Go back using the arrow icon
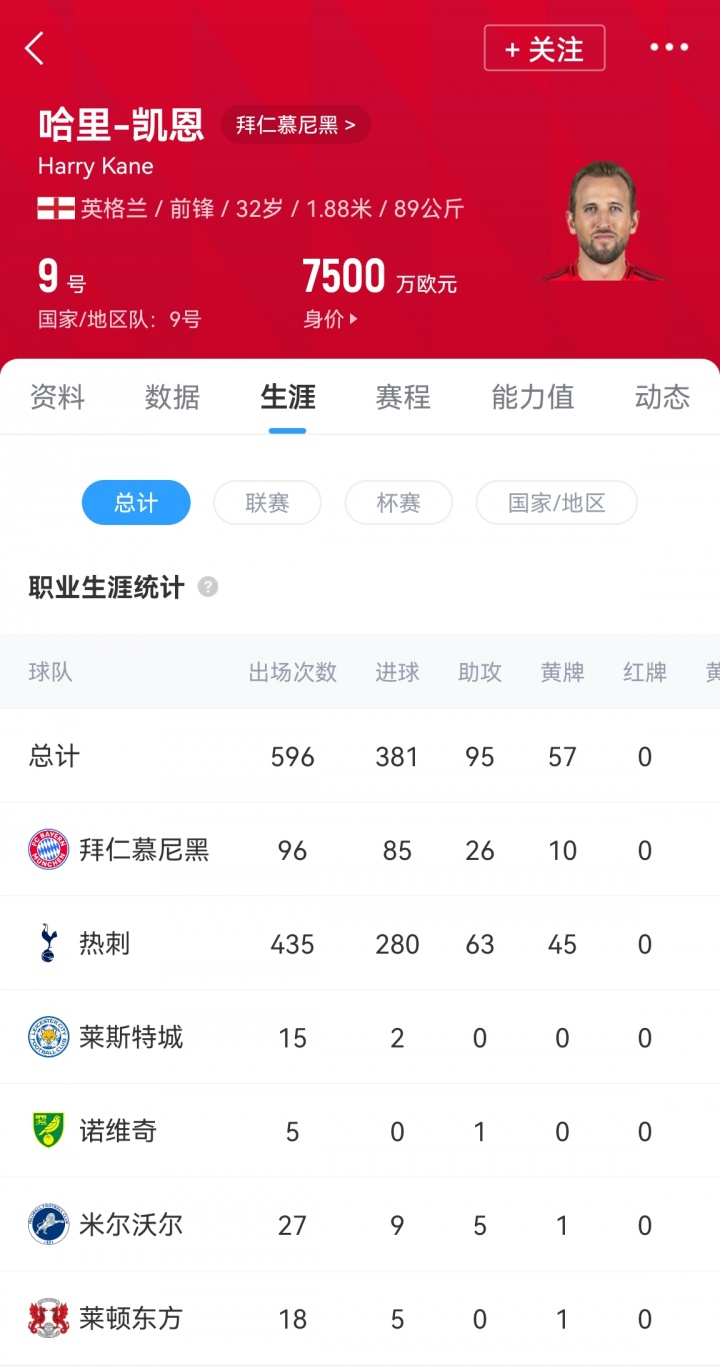The height and width of the screenshot is (1368, 720). 35,48
